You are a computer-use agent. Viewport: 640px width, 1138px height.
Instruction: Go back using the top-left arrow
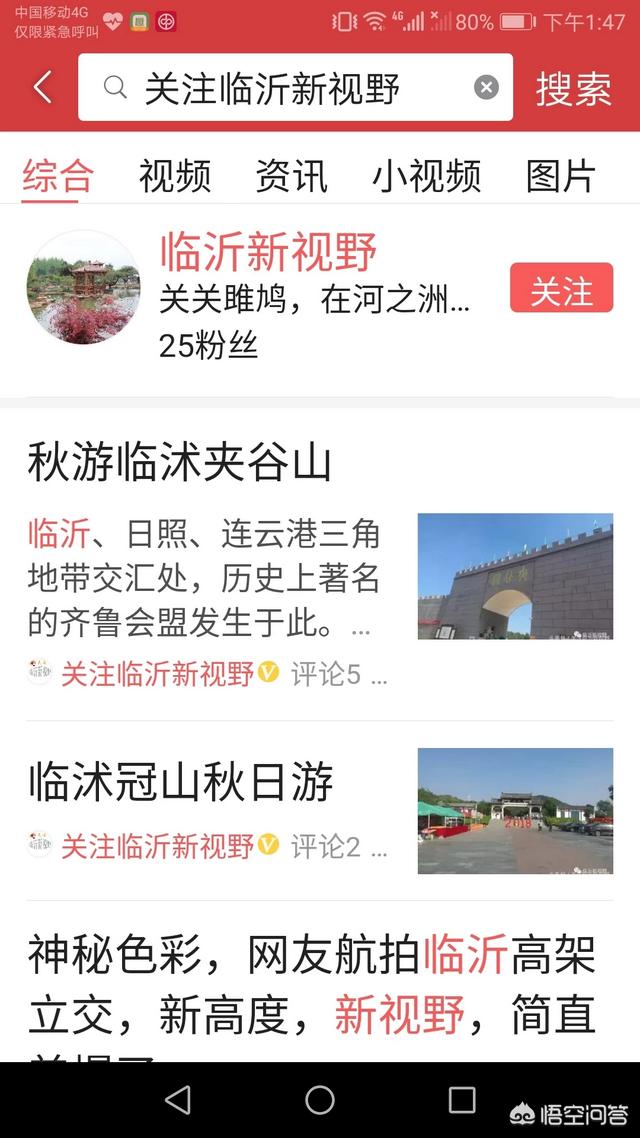[42, 88]
